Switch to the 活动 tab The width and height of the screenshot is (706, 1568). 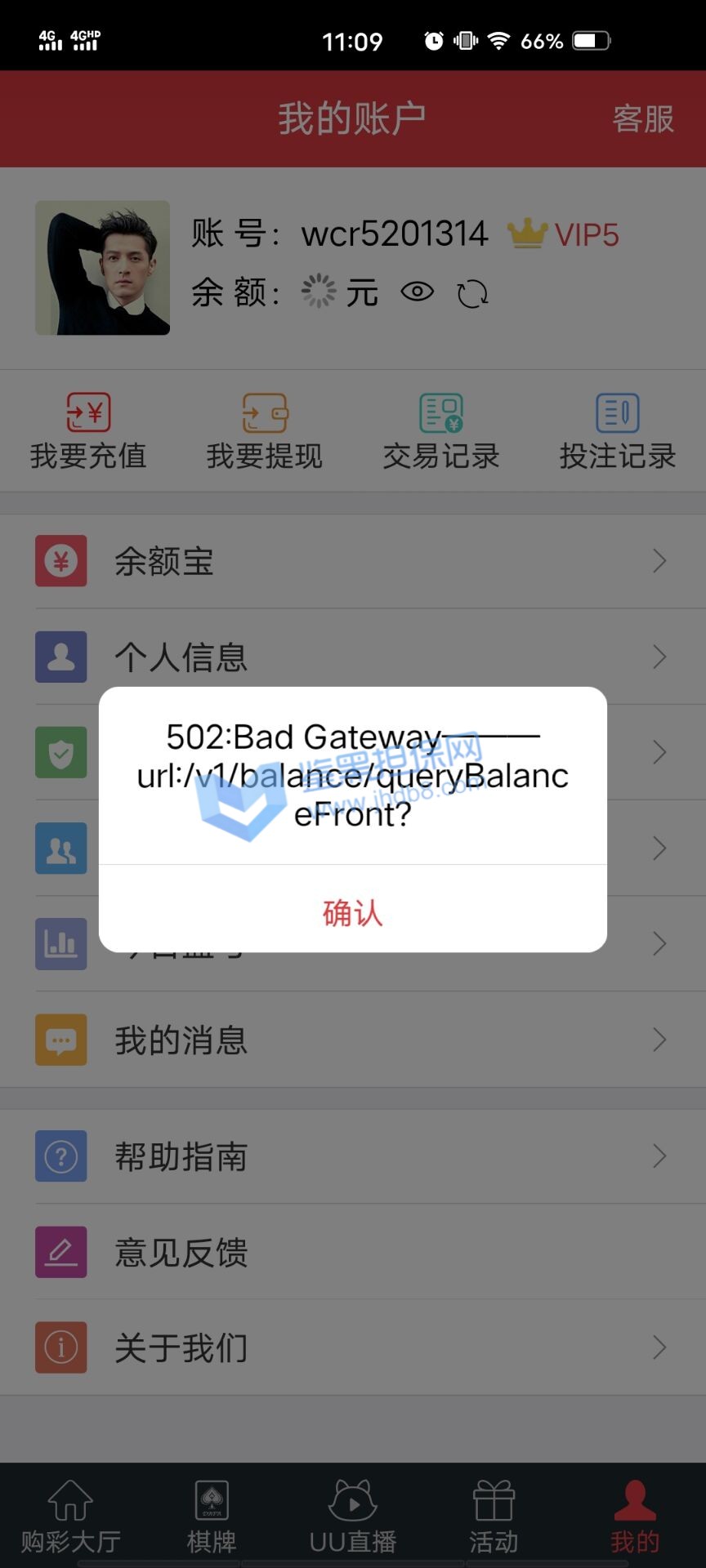point(494,1517)
